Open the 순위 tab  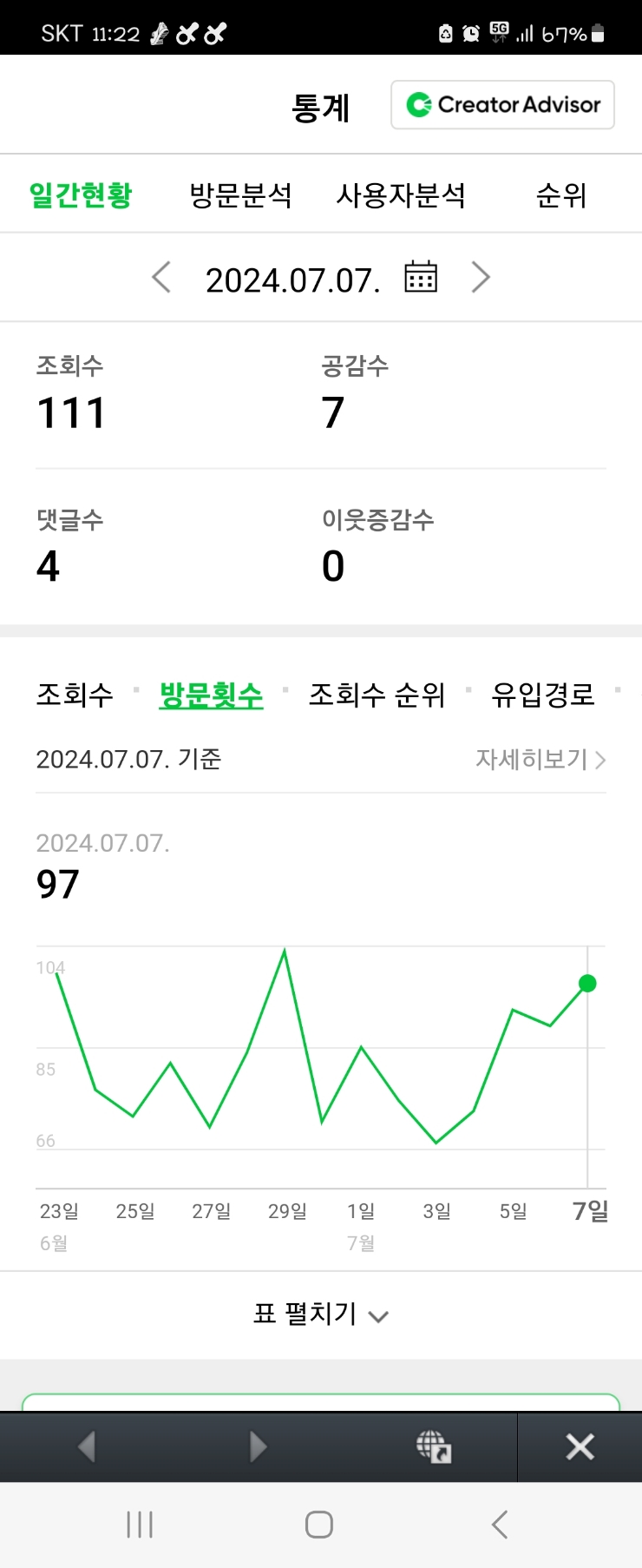[561, 195]
